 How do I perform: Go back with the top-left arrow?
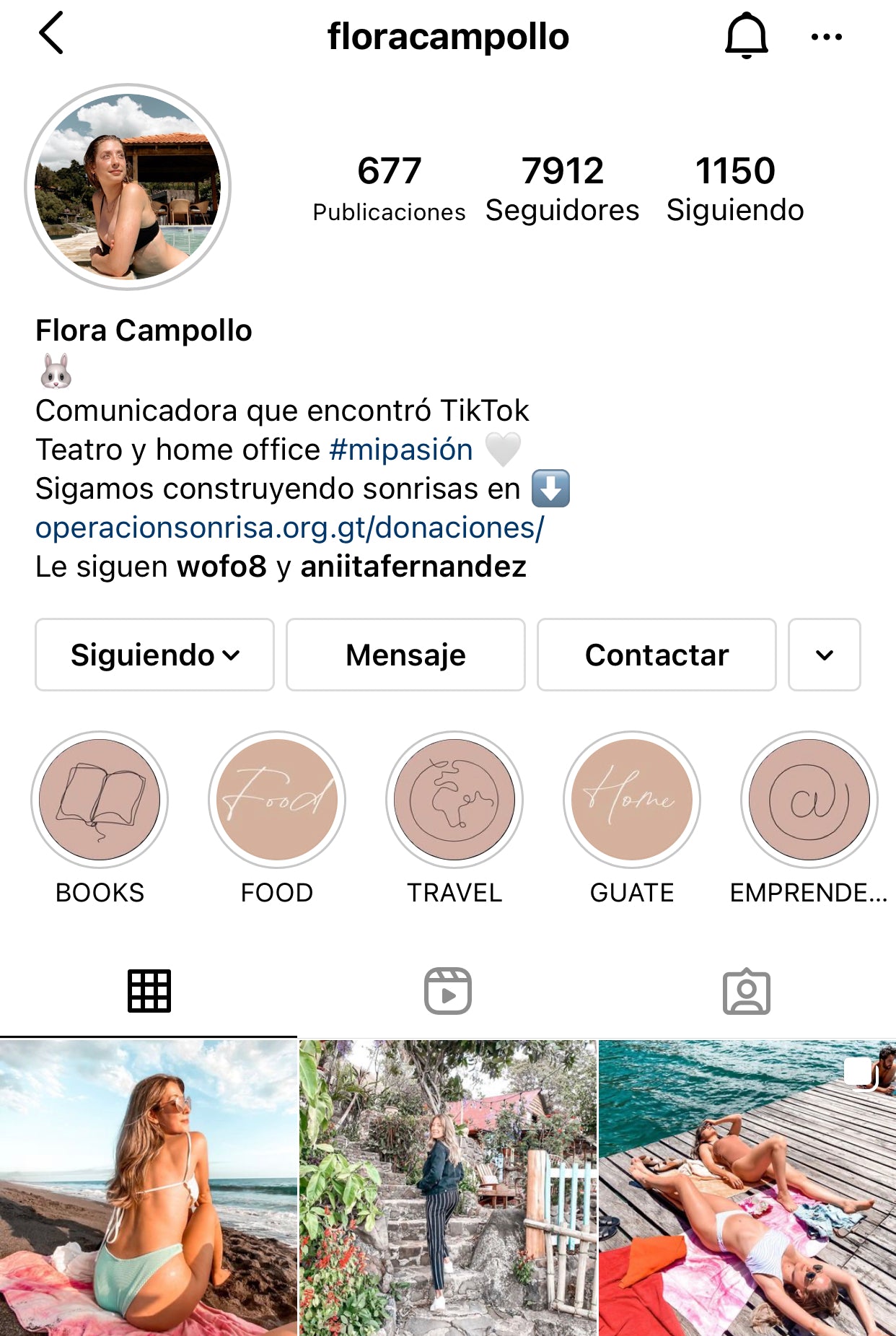coord(50,34)
